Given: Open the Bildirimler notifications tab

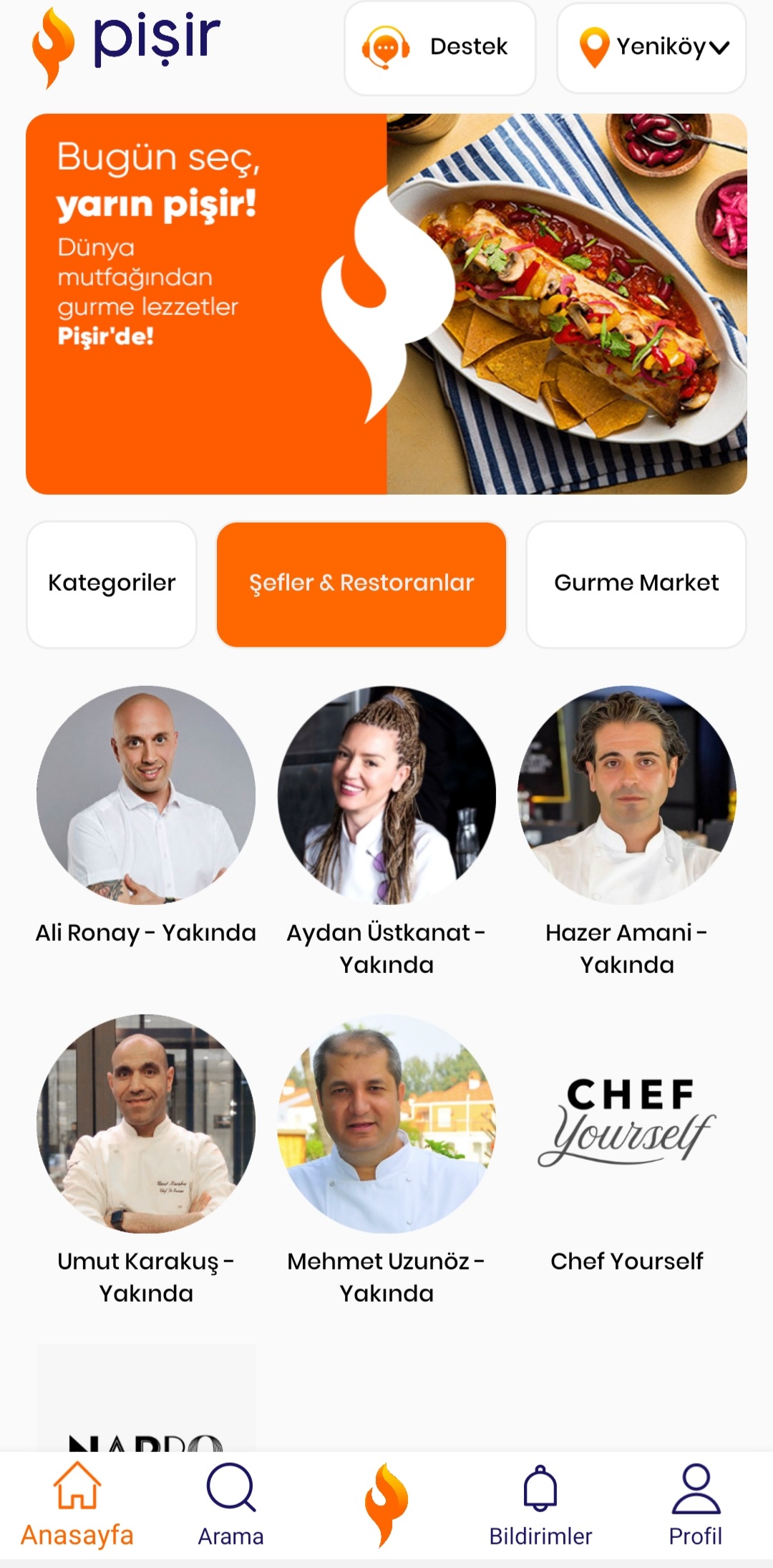Looking at the screenshot, I should [x=540, y=1505].
